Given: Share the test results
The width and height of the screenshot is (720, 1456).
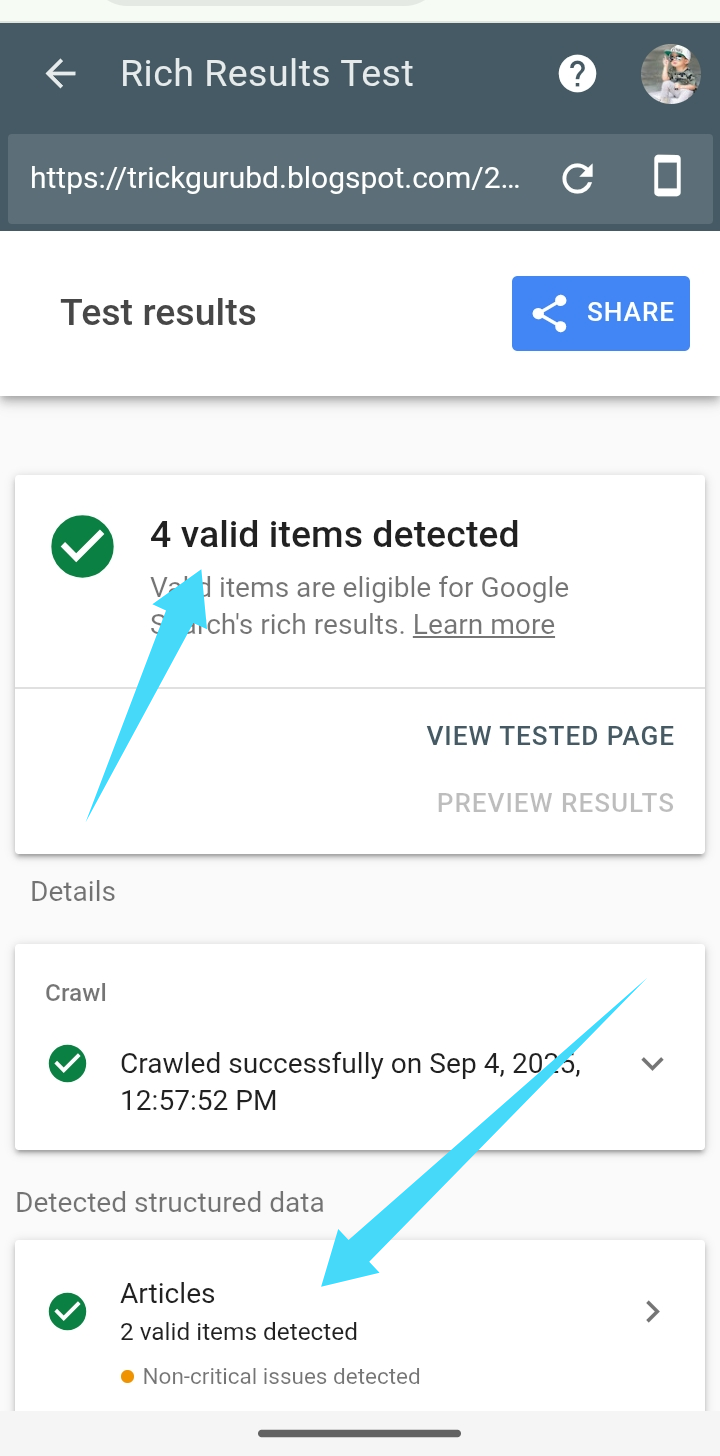Looking at the screenshot, I should [x=600, y=313].
